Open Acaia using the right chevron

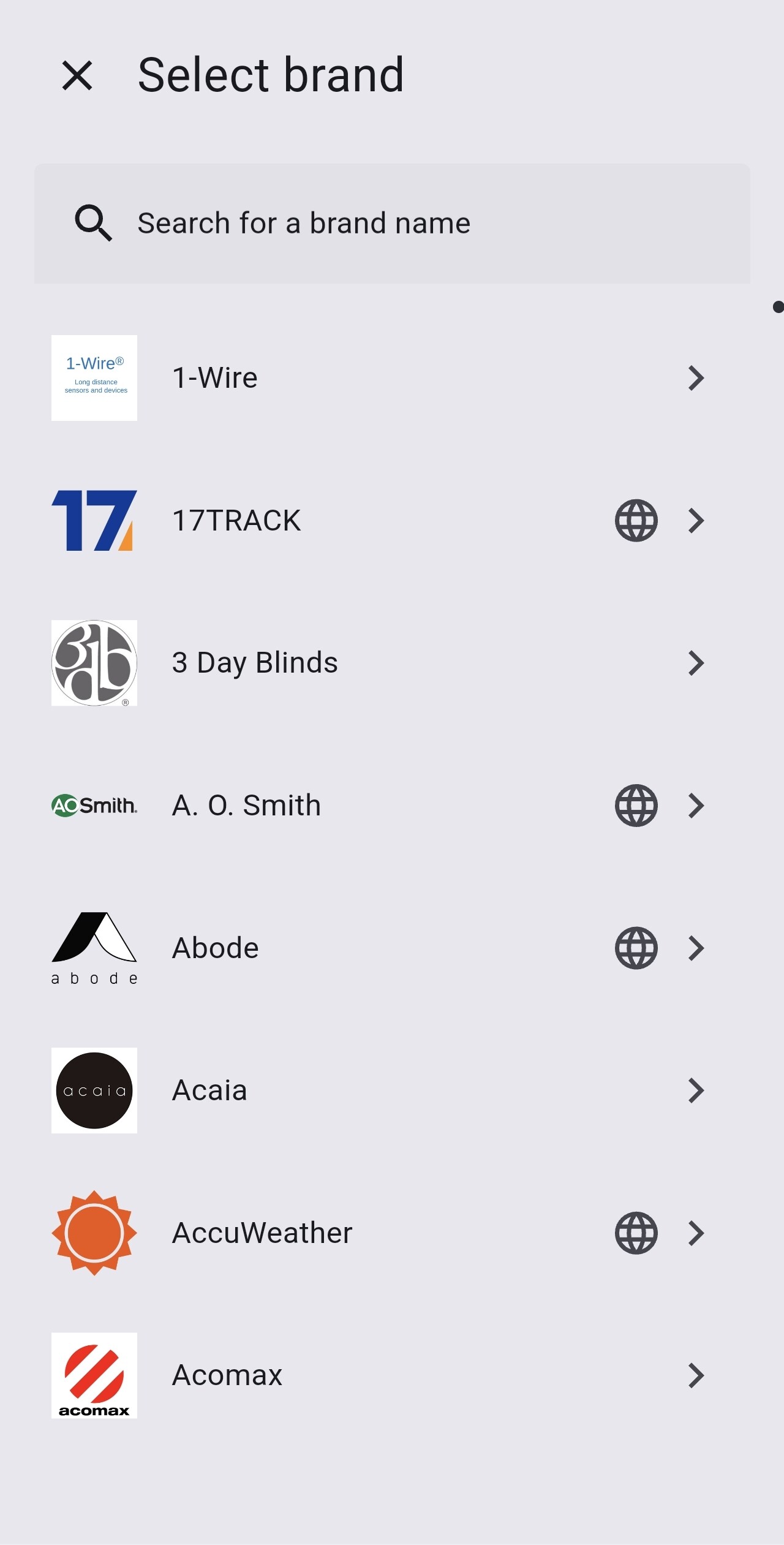coord(696,1090)
